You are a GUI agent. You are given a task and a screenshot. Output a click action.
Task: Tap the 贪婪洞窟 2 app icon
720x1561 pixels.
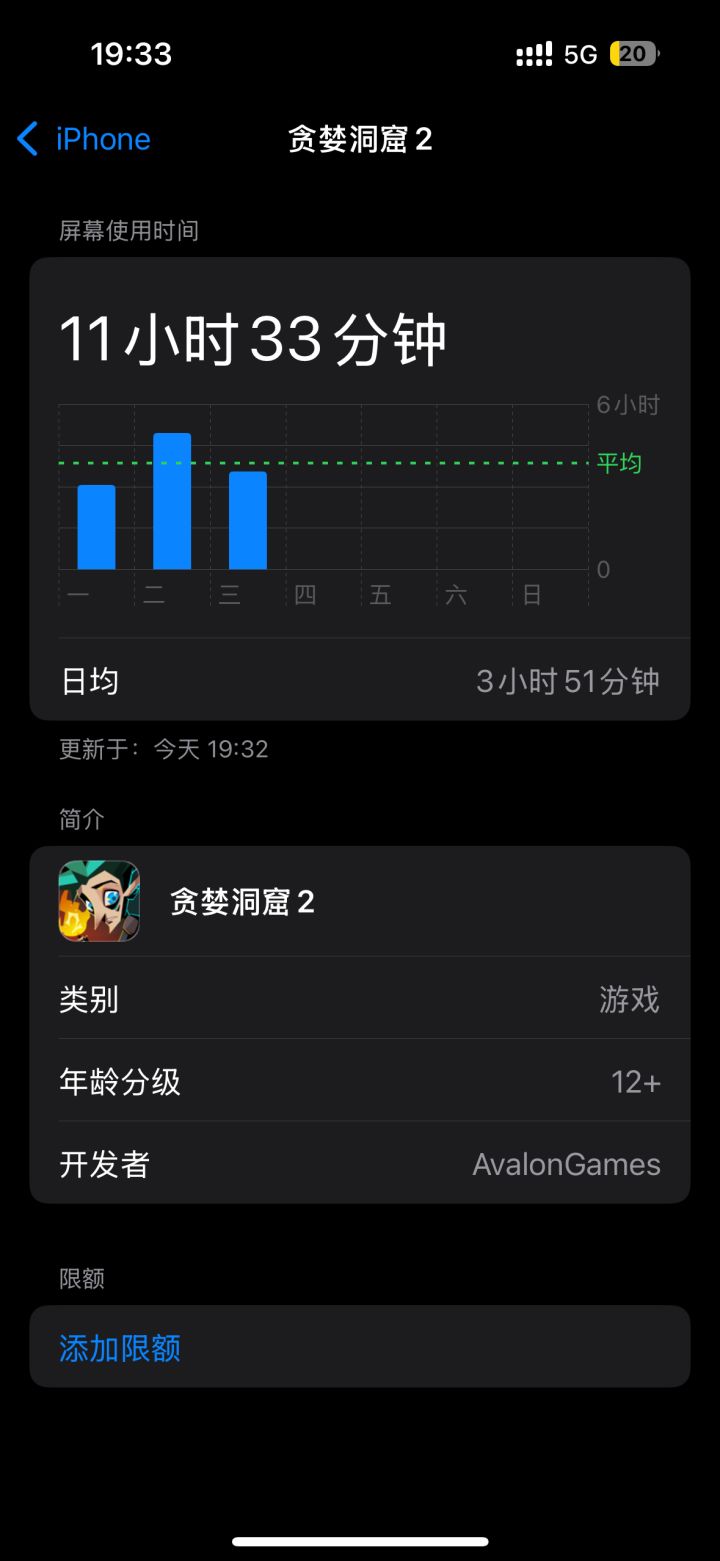pos(98,901)
